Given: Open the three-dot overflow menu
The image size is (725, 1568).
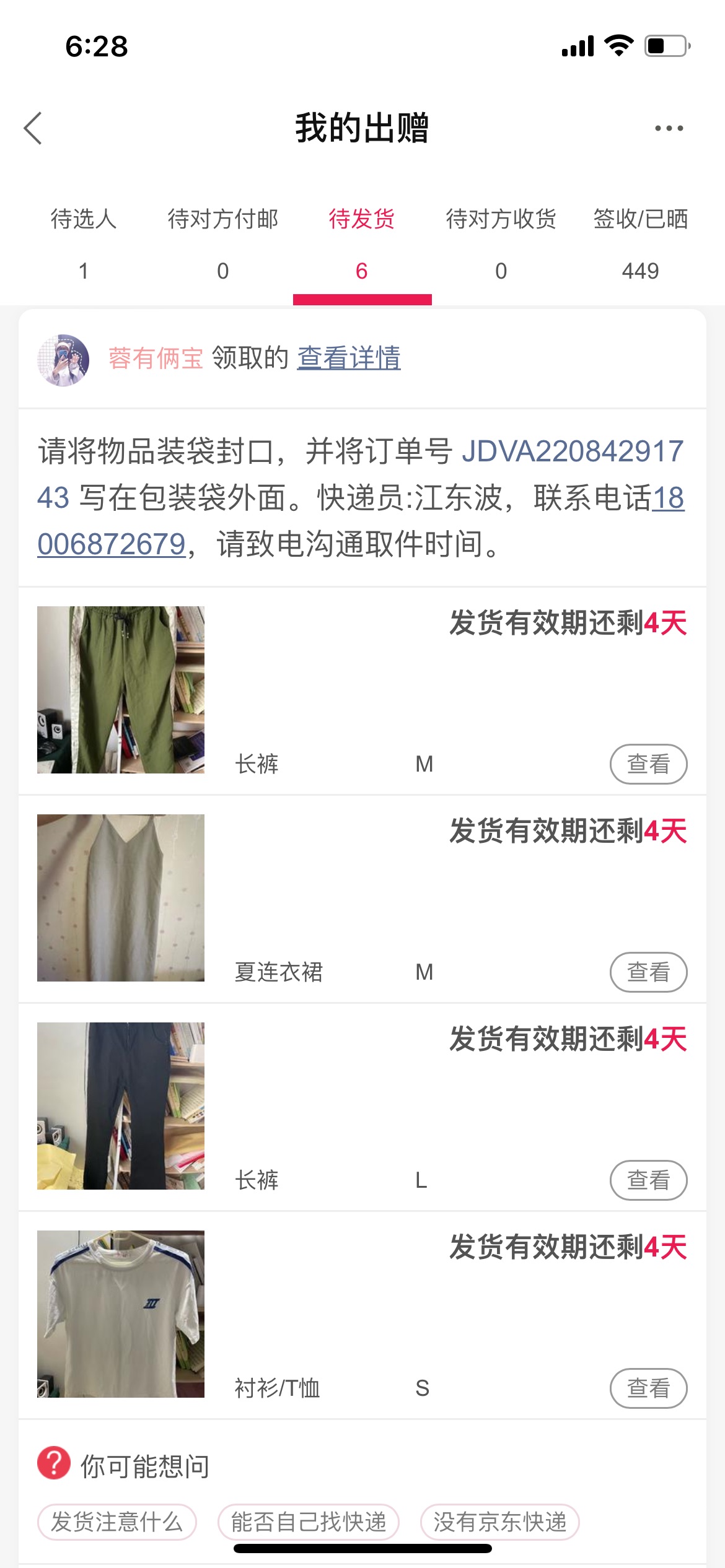Looking at the screenshot, I should 669,128.
